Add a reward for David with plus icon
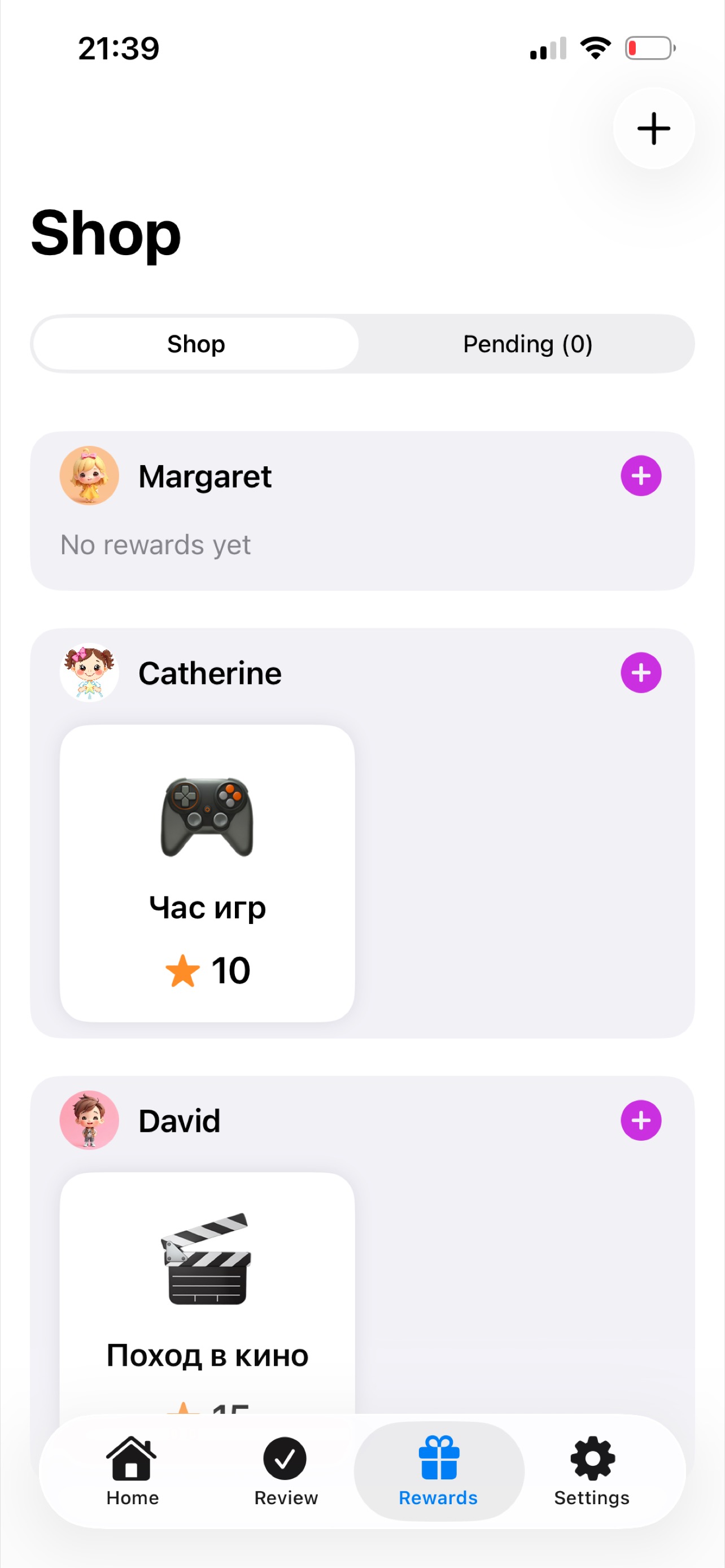Viewport: 725px width, 1568px height. (x=640, y=1119)
